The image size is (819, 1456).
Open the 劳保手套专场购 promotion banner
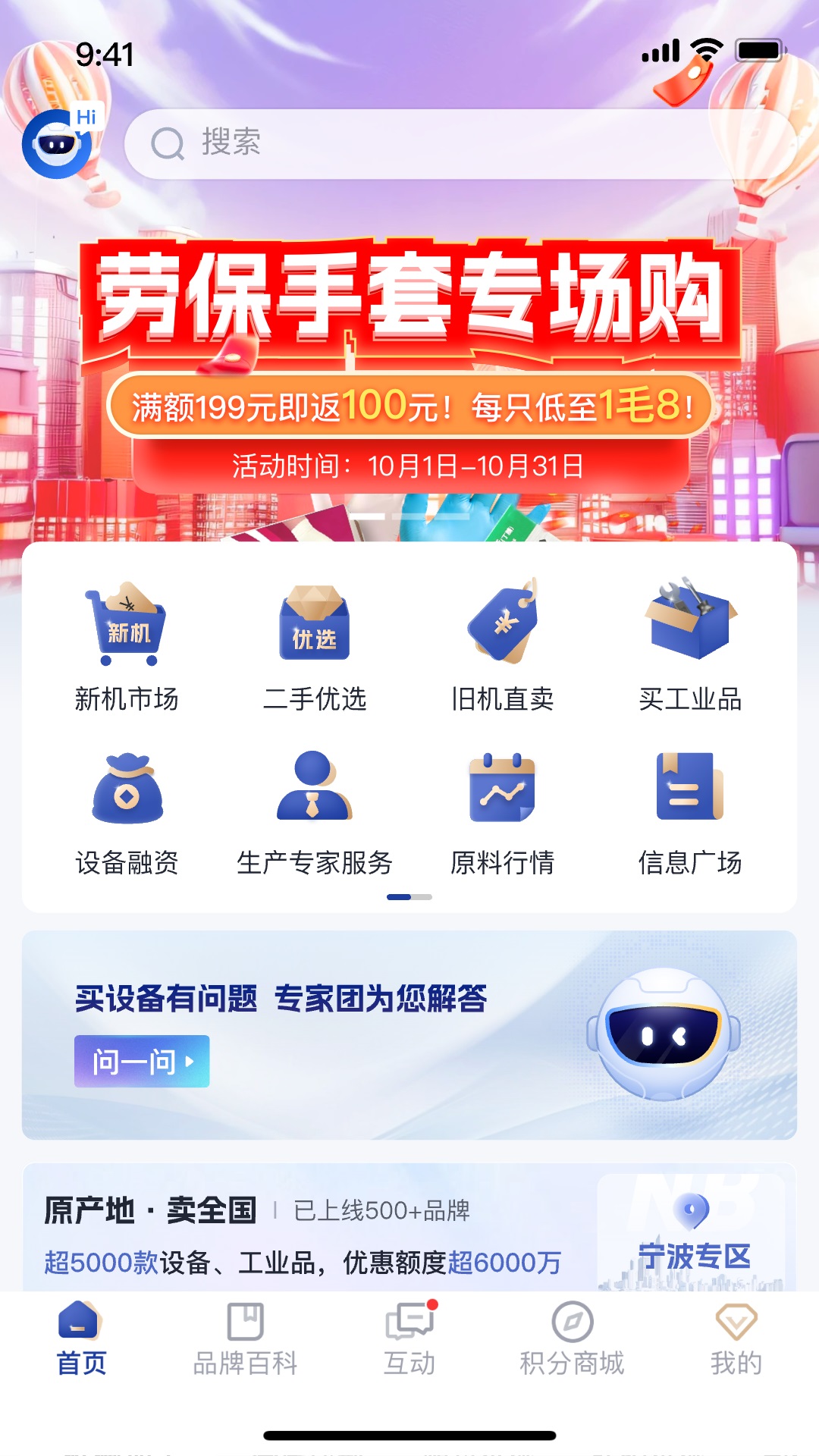[x=409, y=364]
